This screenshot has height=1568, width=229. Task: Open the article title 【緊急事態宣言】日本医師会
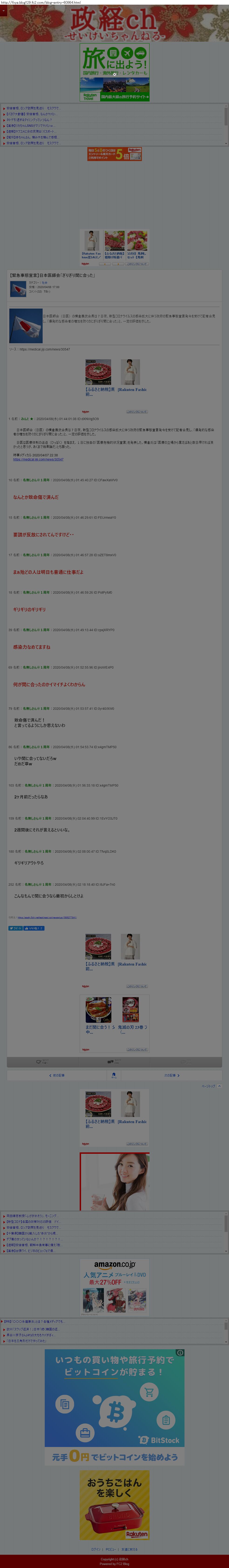coord(52,275)
